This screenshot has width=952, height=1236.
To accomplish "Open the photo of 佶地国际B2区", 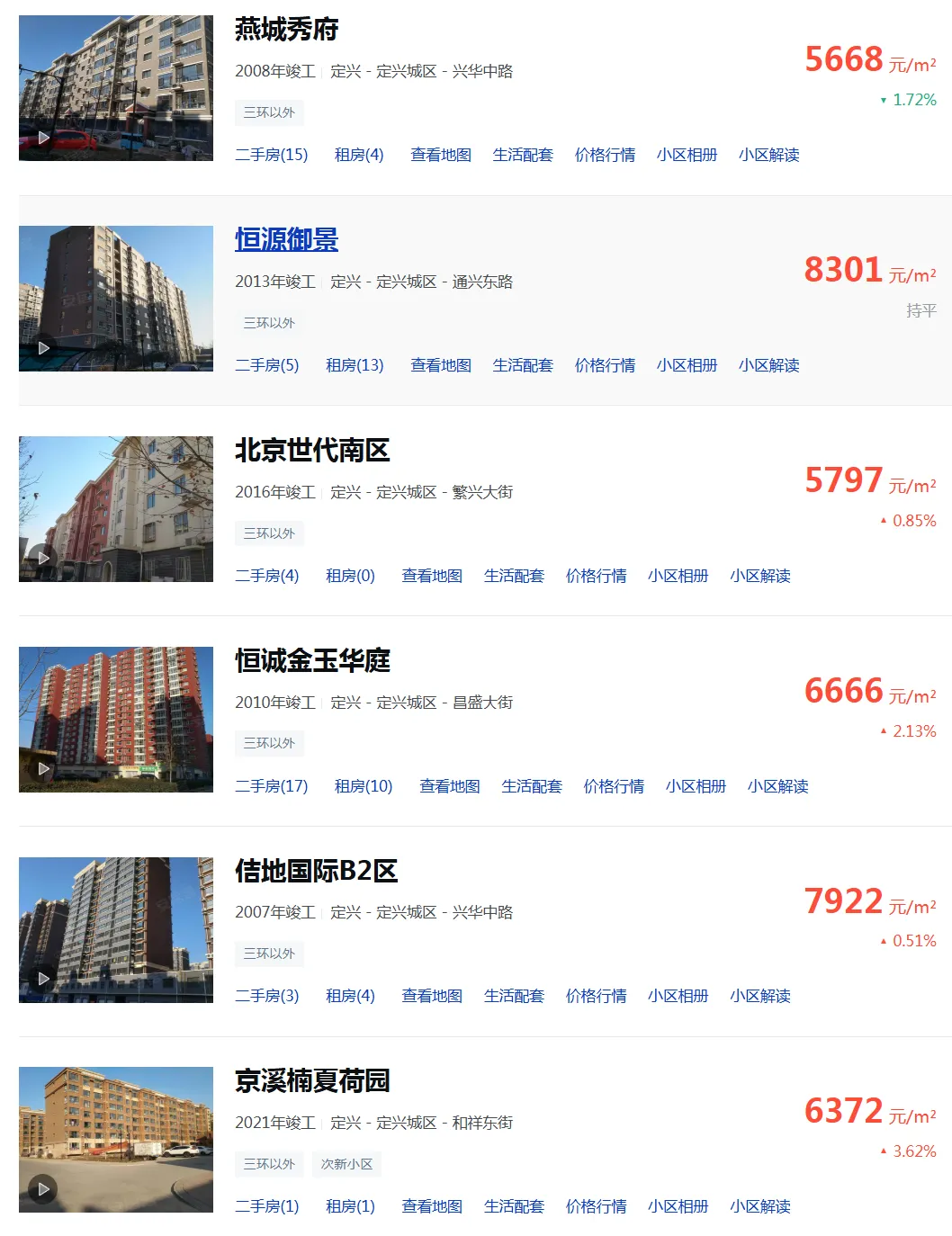I will [116, 930].
